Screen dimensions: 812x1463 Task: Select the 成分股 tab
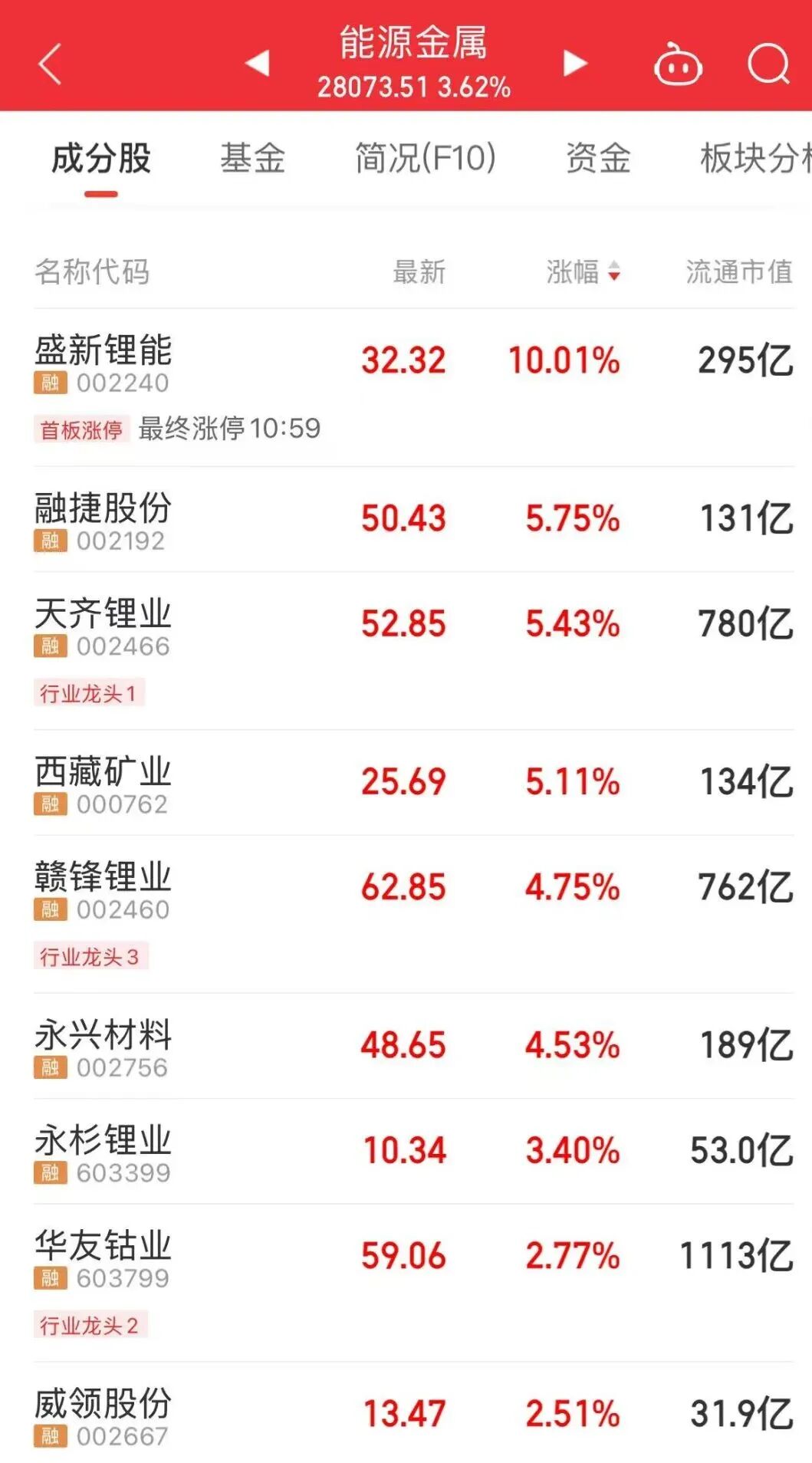(101, 159)
